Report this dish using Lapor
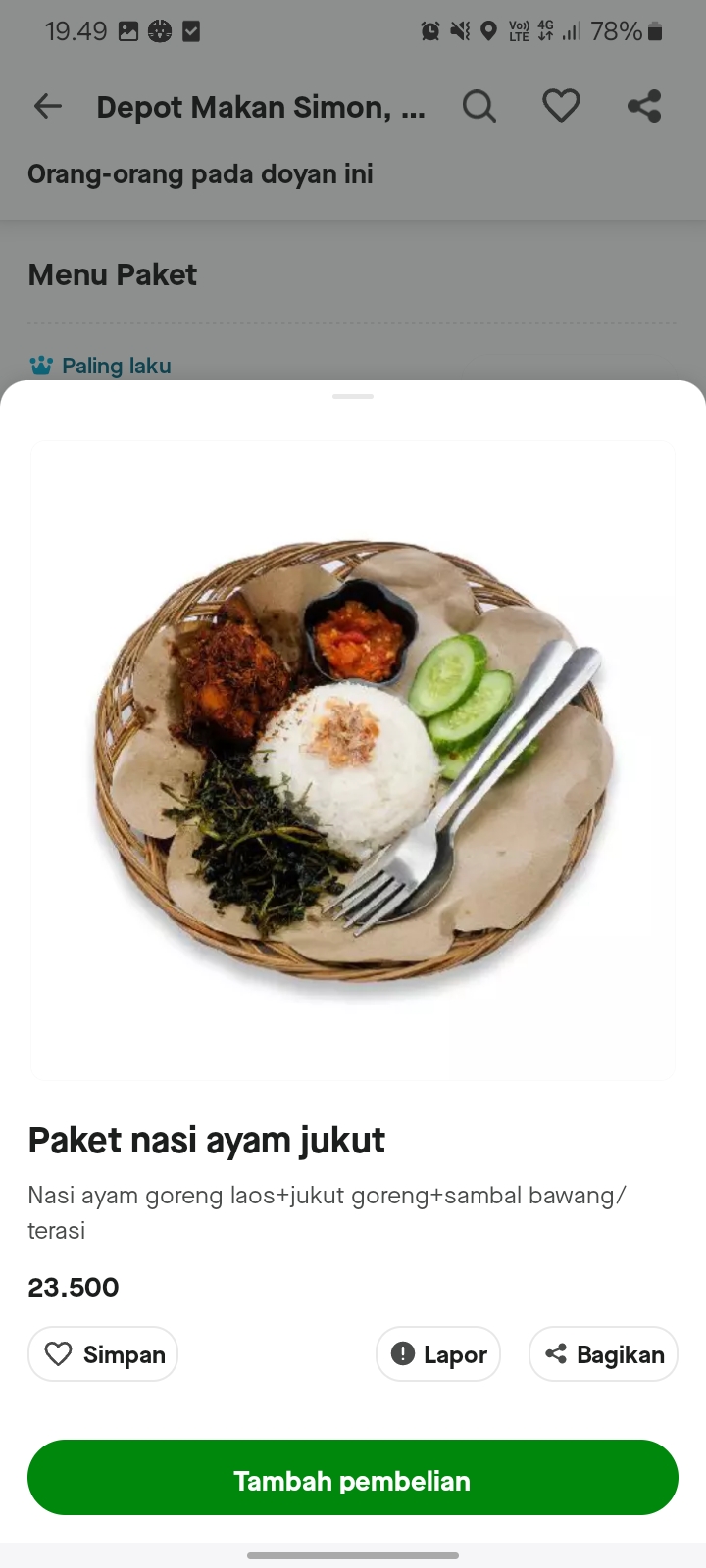The image size is (706, 1568). click(x=438, y=1353)
